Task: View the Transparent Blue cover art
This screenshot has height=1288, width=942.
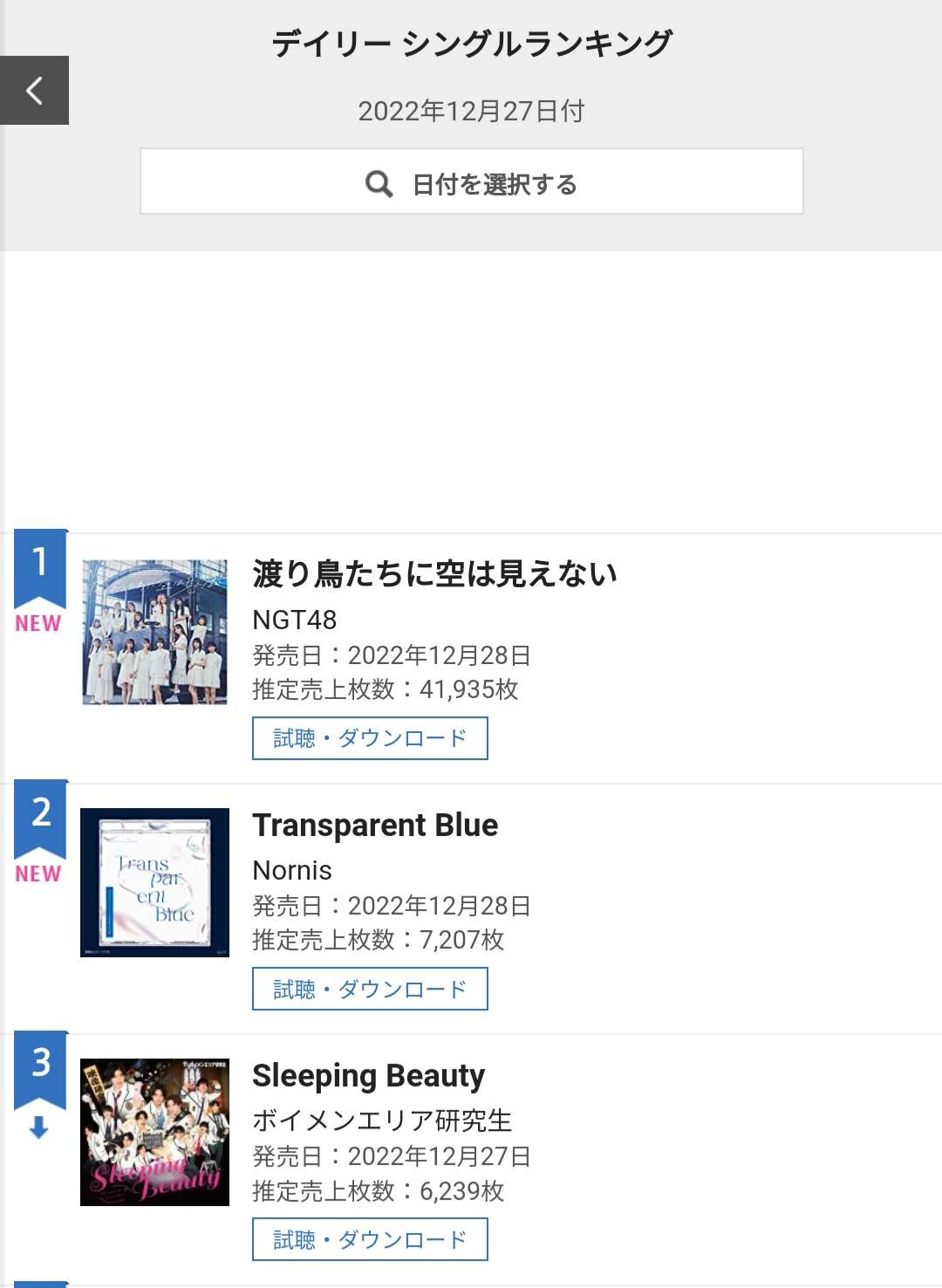Action: 154,882
